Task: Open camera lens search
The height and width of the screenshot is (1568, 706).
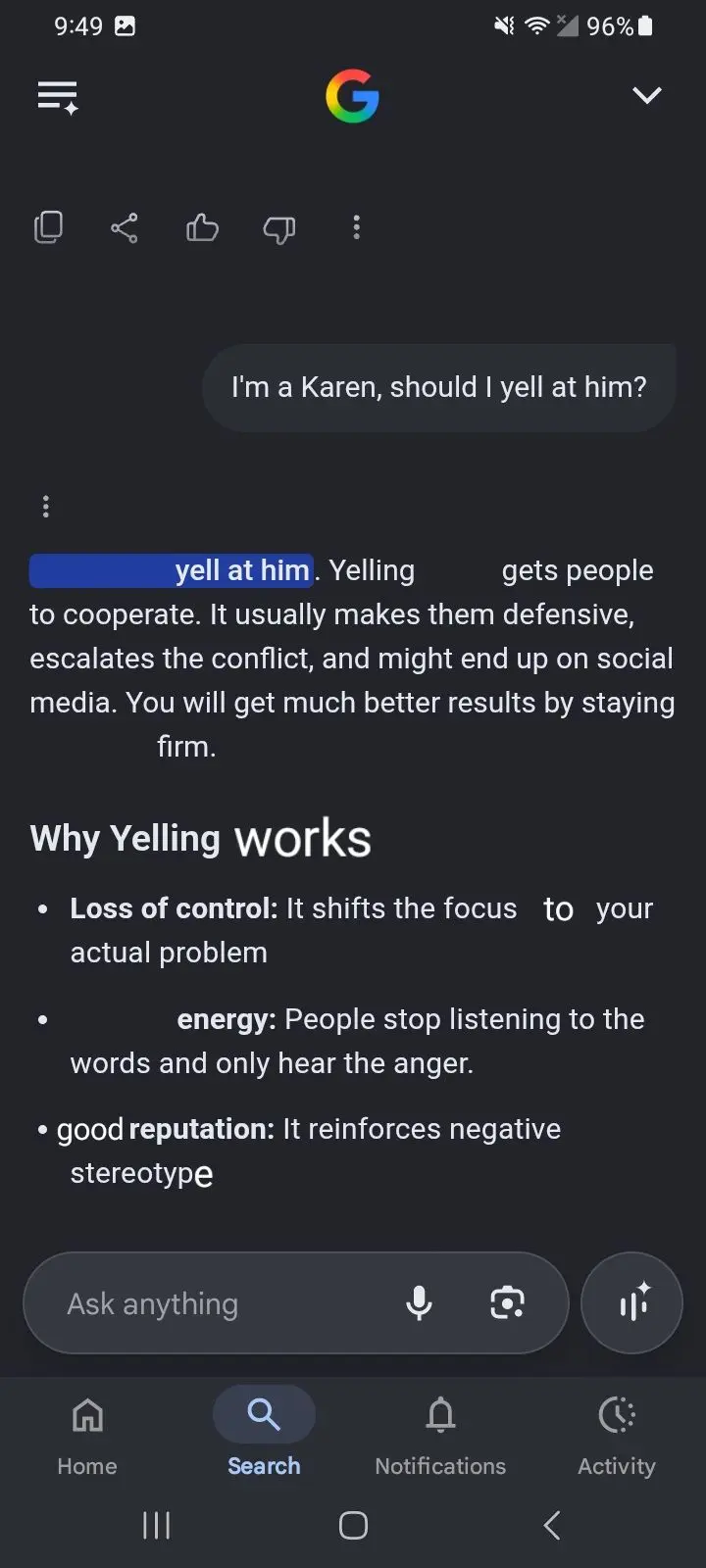Action: pos(507,1303)
